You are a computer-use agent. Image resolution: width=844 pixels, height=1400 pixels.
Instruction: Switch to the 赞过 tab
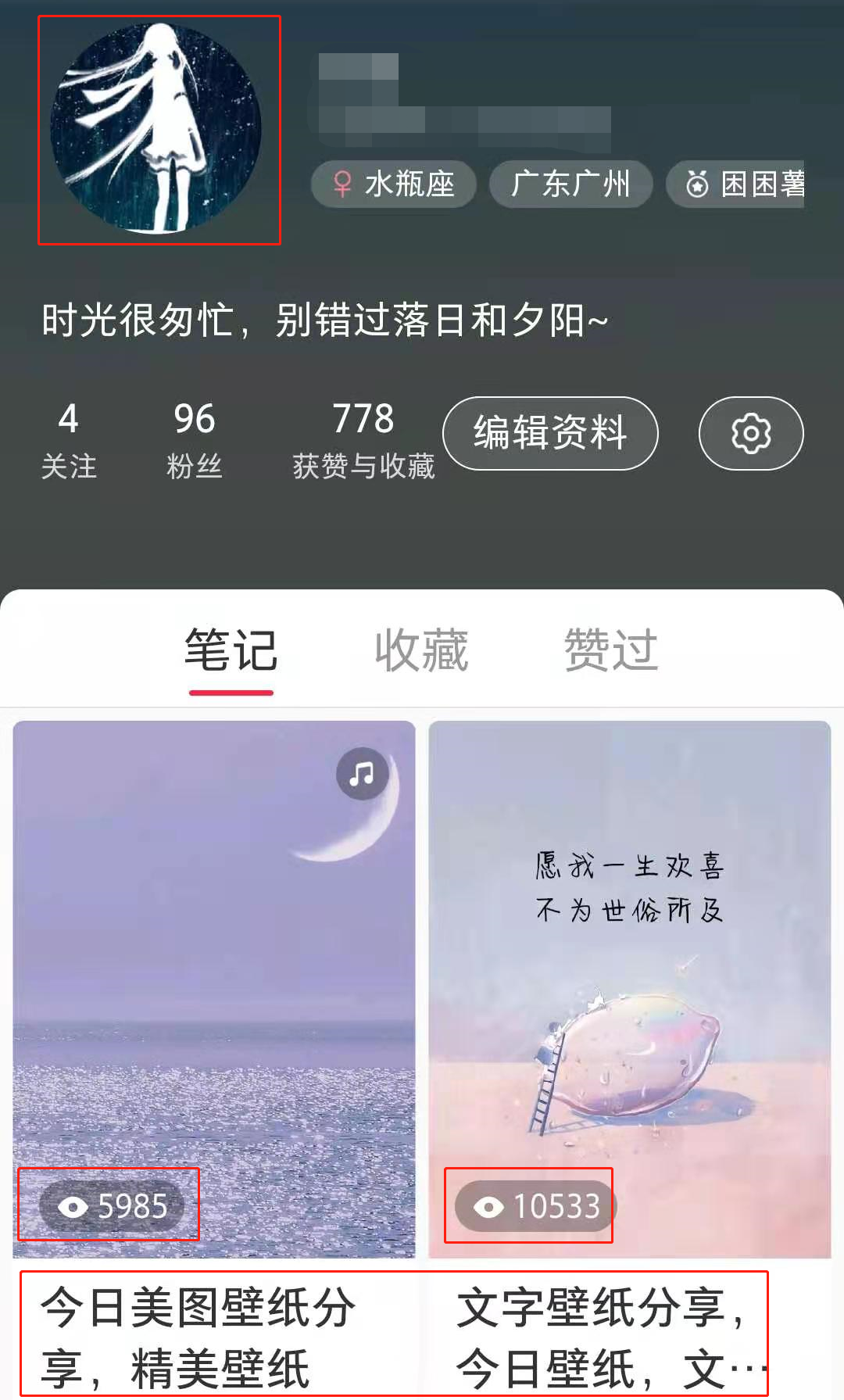[611, 650]
